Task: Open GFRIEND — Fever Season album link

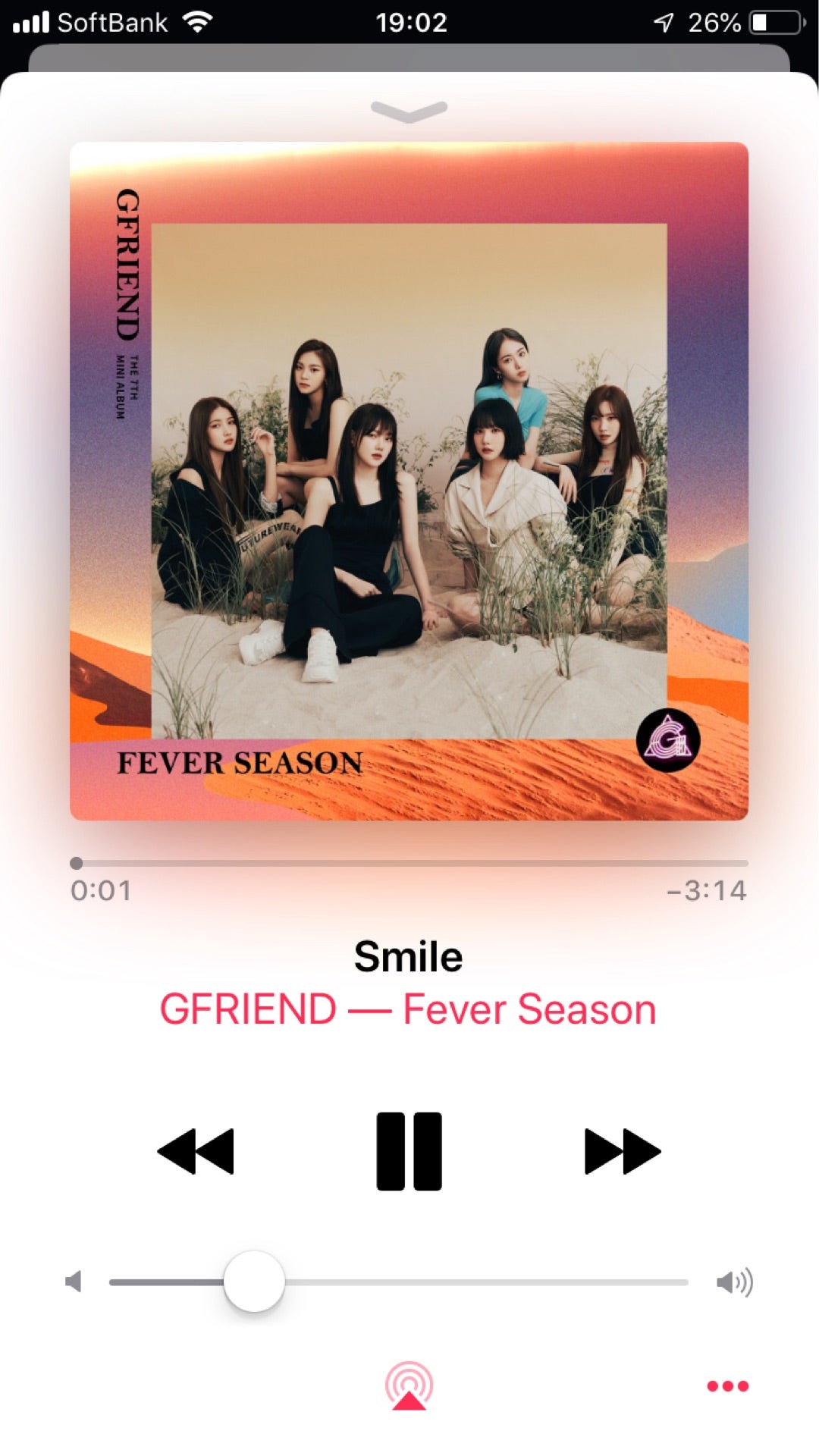Action: [x=408, y=1009]
